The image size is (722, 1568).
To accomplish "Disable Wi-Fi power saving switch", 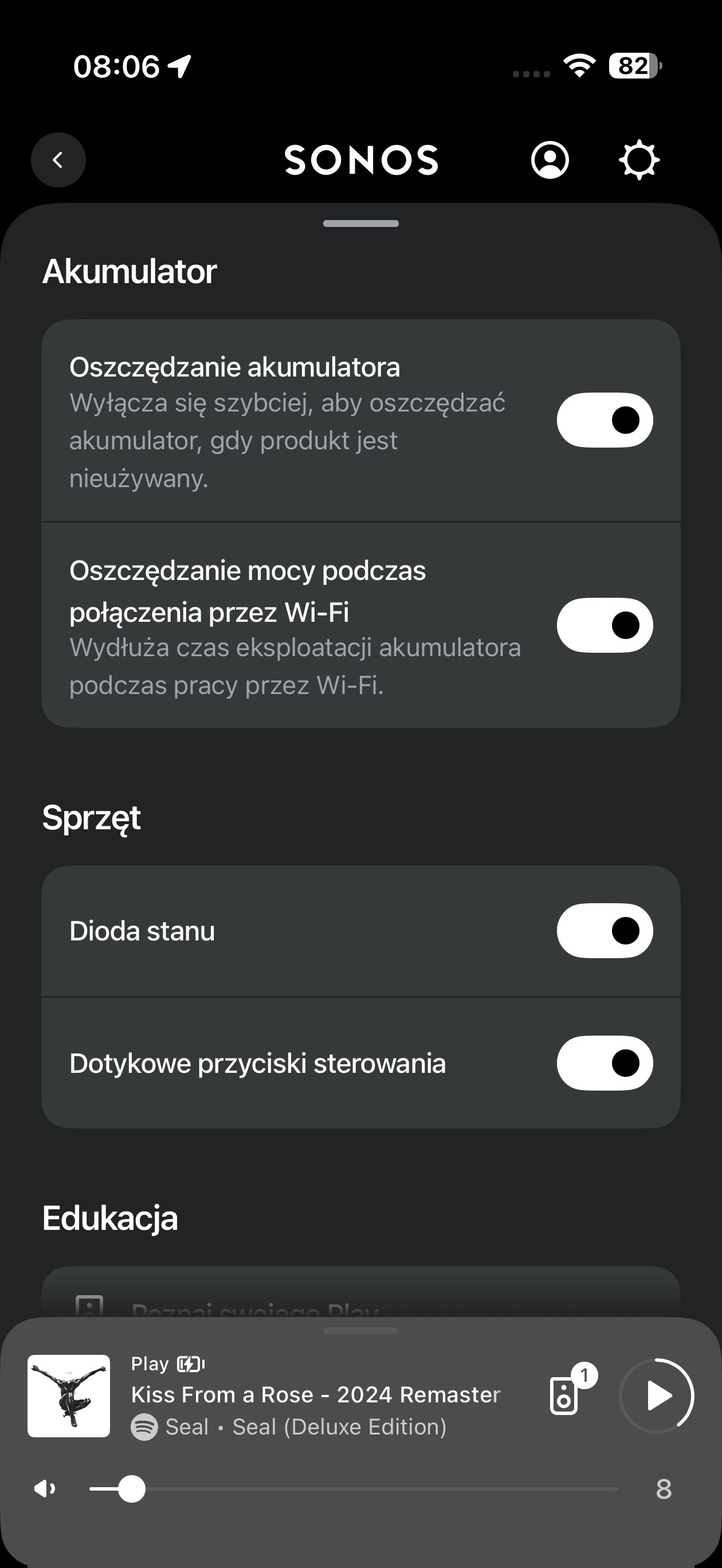I will coord(605,625).
